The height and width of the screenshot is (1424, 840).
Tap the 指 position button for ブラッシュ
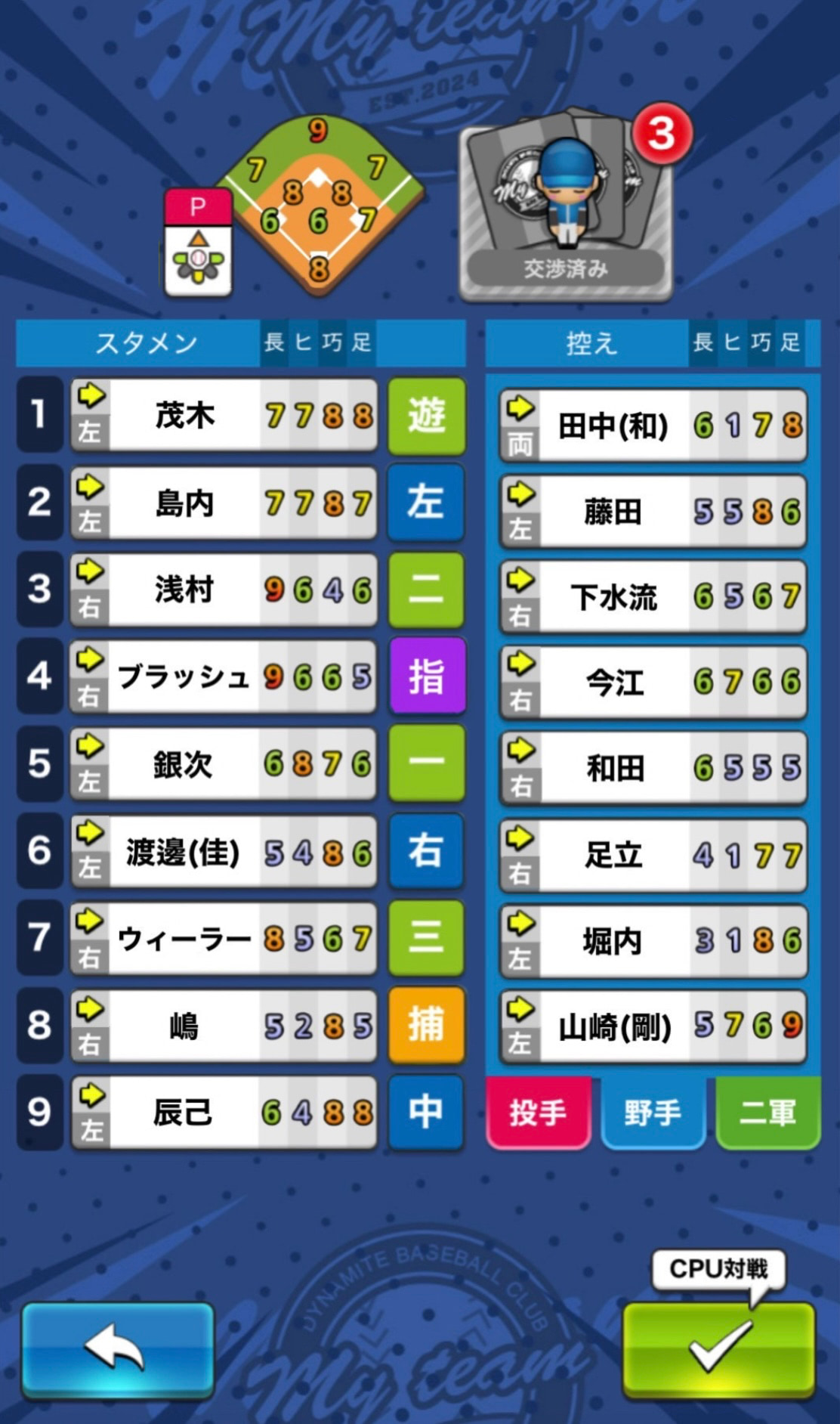[426, 676]
